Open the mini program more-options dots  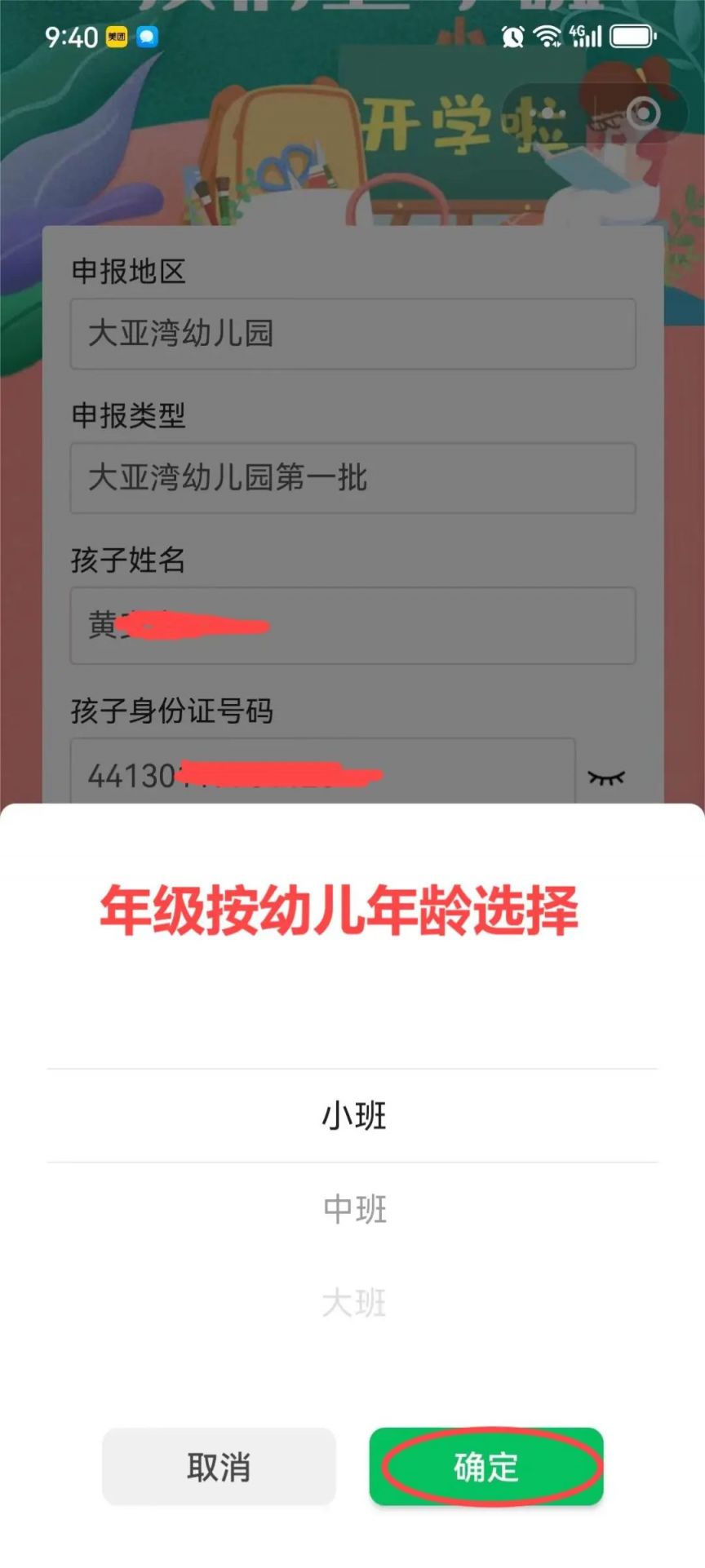(x=547, y=113)
